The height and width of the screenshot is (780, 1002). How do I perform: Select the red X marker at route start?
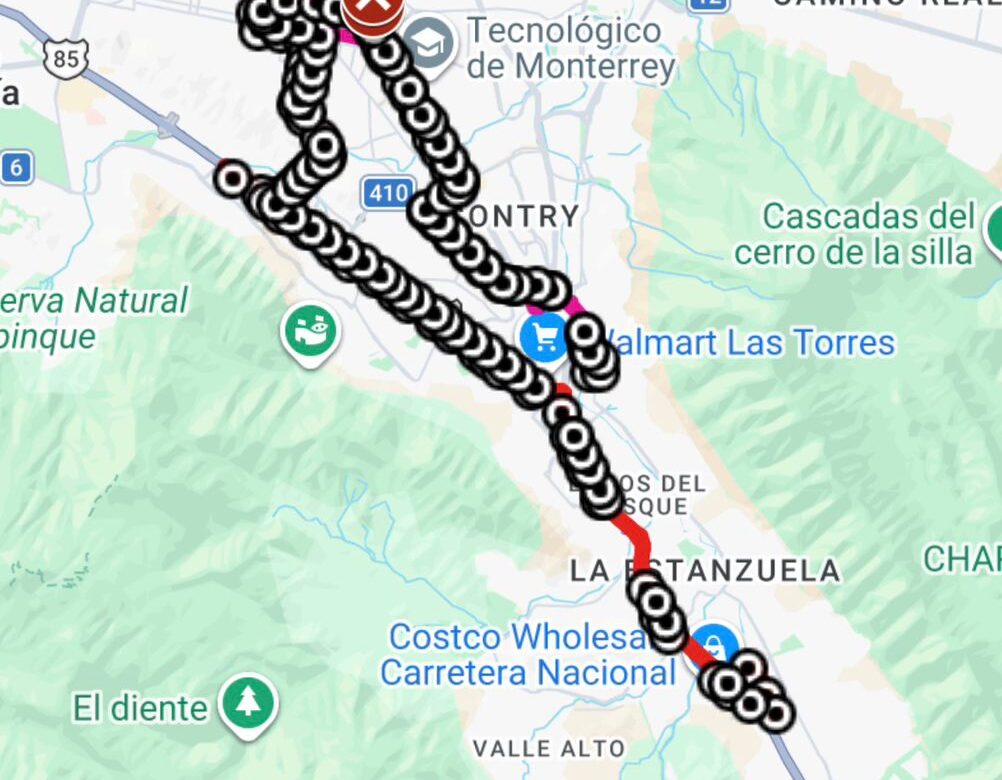pos(373,14)
